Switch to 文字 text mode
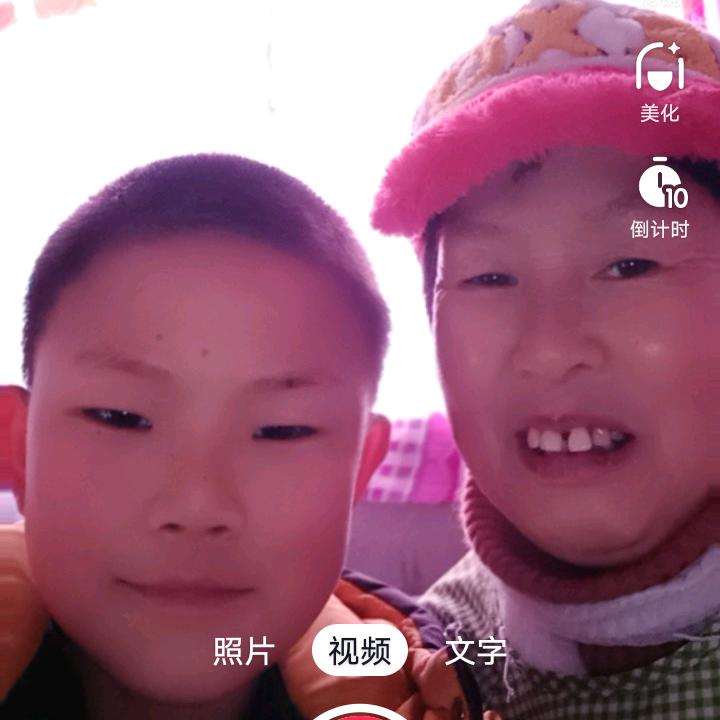Image resolution: width=720 pixels, height=720 pixels. pyautogui.click(x=476, y=651)
